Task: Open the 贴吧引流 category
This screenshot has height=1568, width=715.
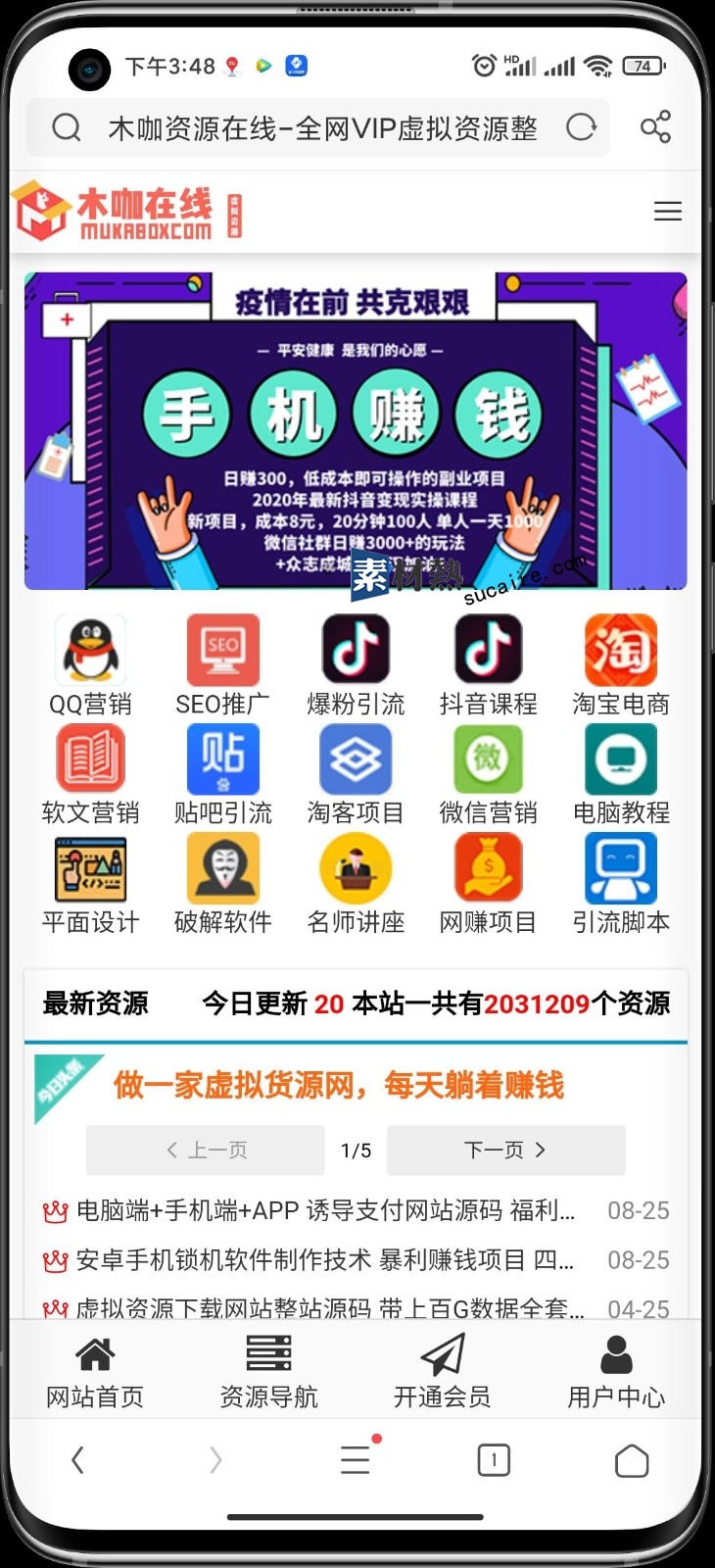Action: [x=222, y=773]
